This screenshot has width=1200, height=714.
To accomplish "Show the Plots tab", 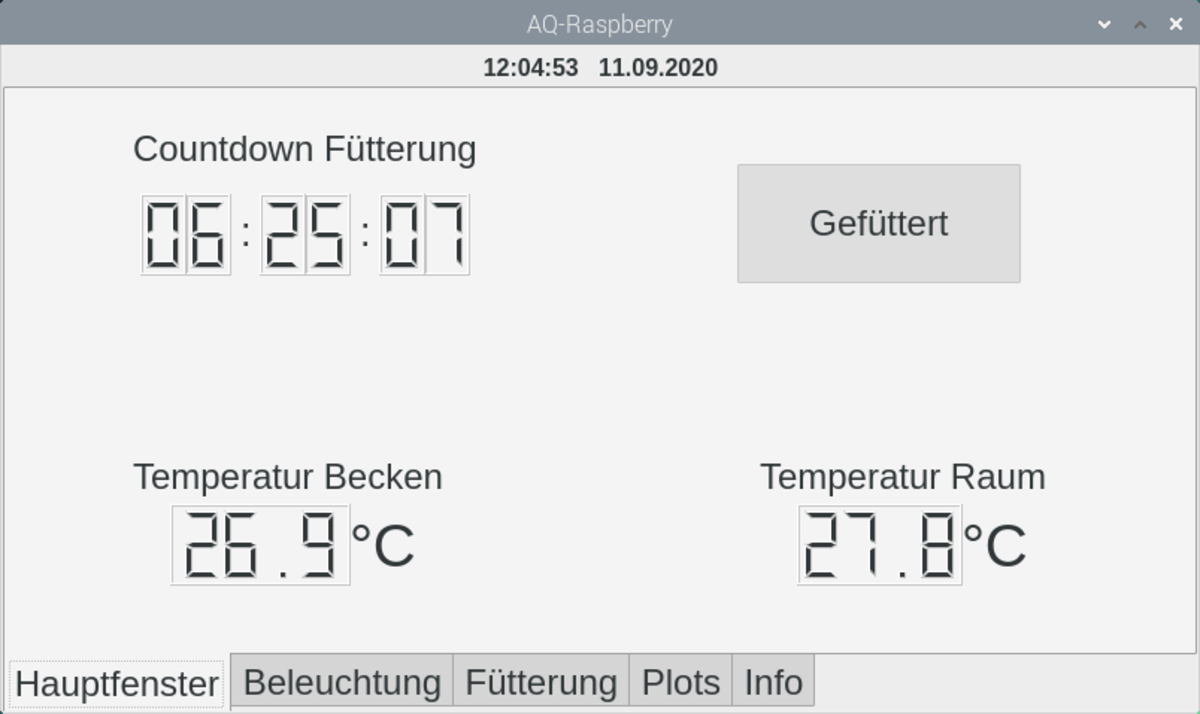I will point(681,682).
